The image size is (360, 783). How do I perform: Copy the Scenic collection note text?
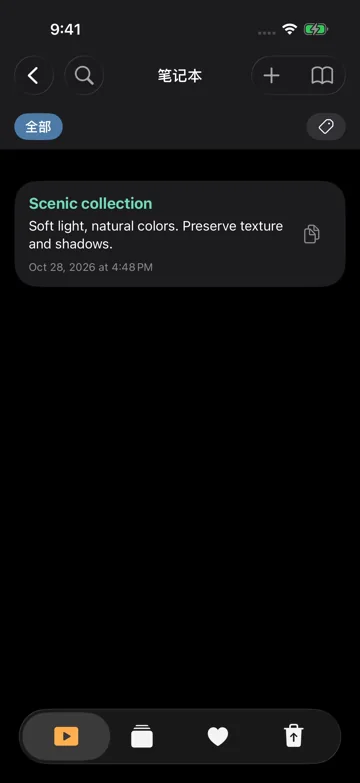tap(312, 234)
